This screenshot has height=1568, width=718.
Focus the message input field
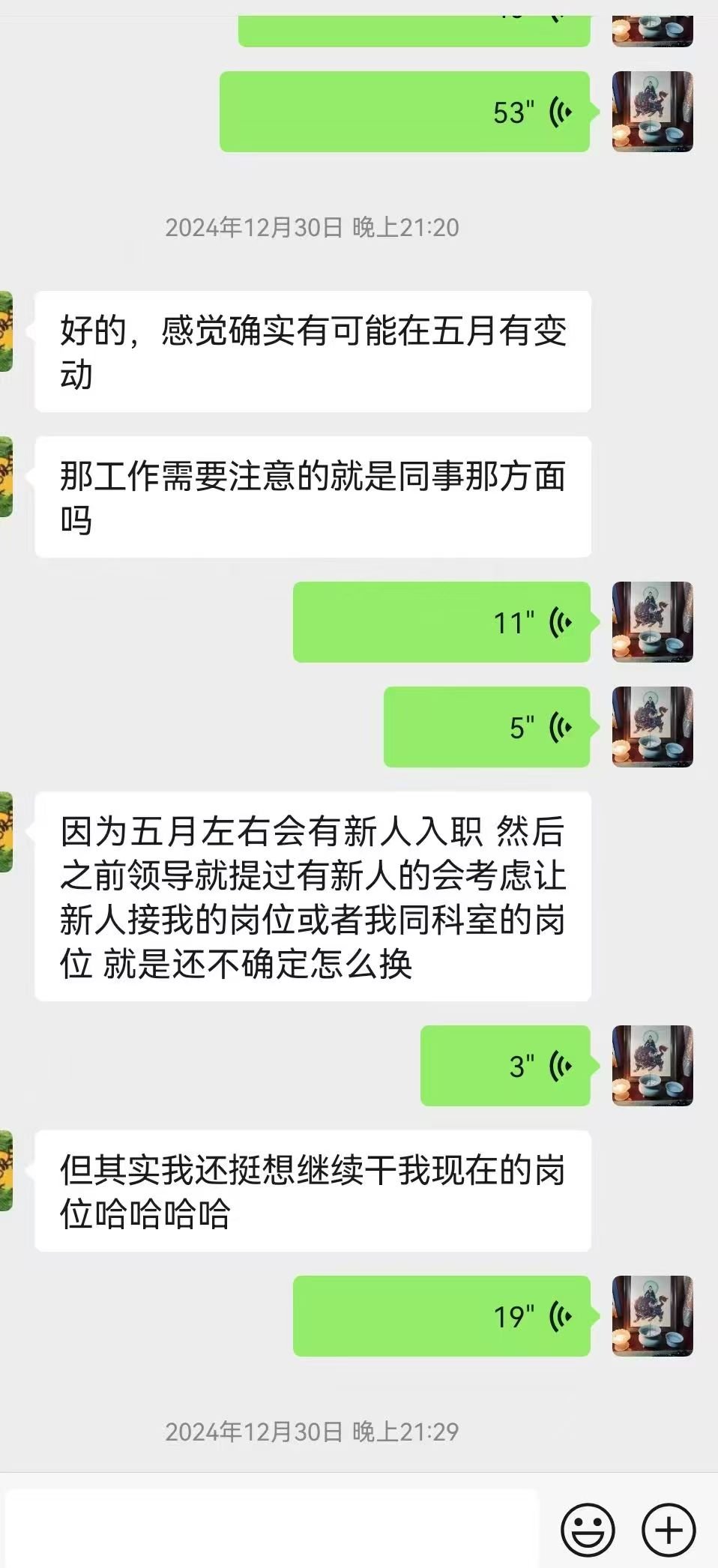(x=271, y=1529)
